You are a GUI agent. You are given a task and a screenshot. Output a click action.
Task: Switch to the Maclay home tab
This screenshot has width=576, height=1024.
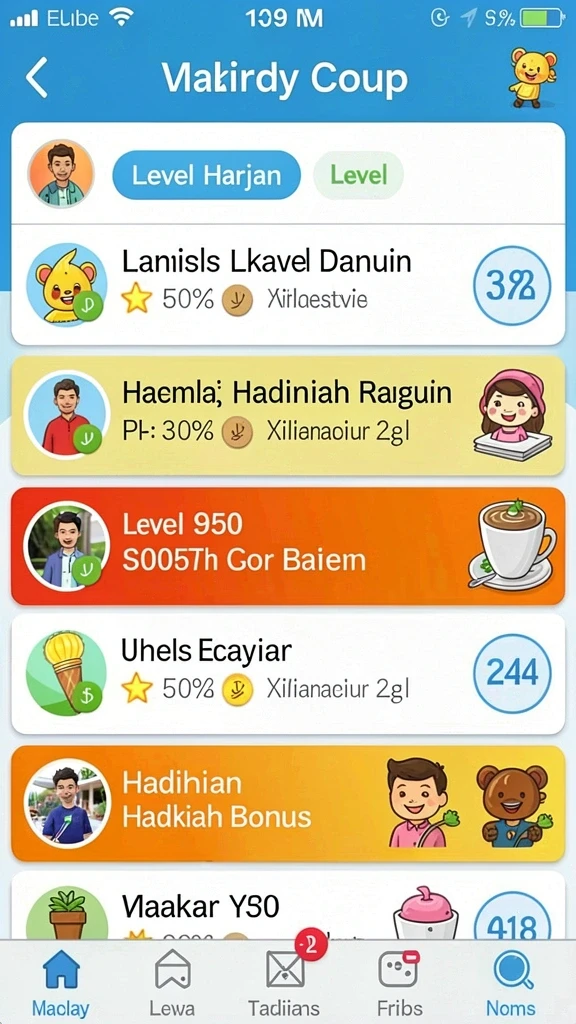tap(61, 982)
